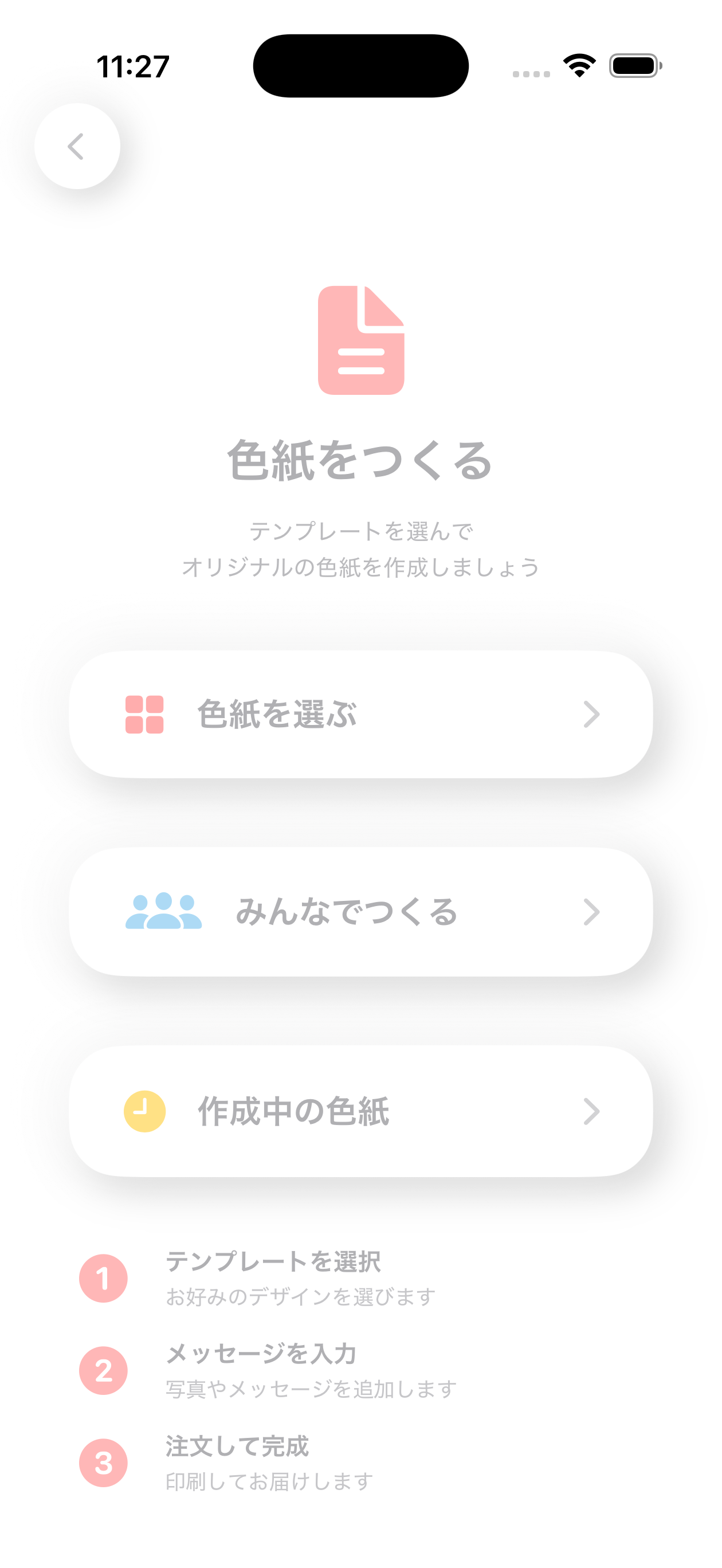Click the pink document icon above the title
The height and width of the screenshot is (1568, 722).
pyautogui.click(x=361, y=340)
